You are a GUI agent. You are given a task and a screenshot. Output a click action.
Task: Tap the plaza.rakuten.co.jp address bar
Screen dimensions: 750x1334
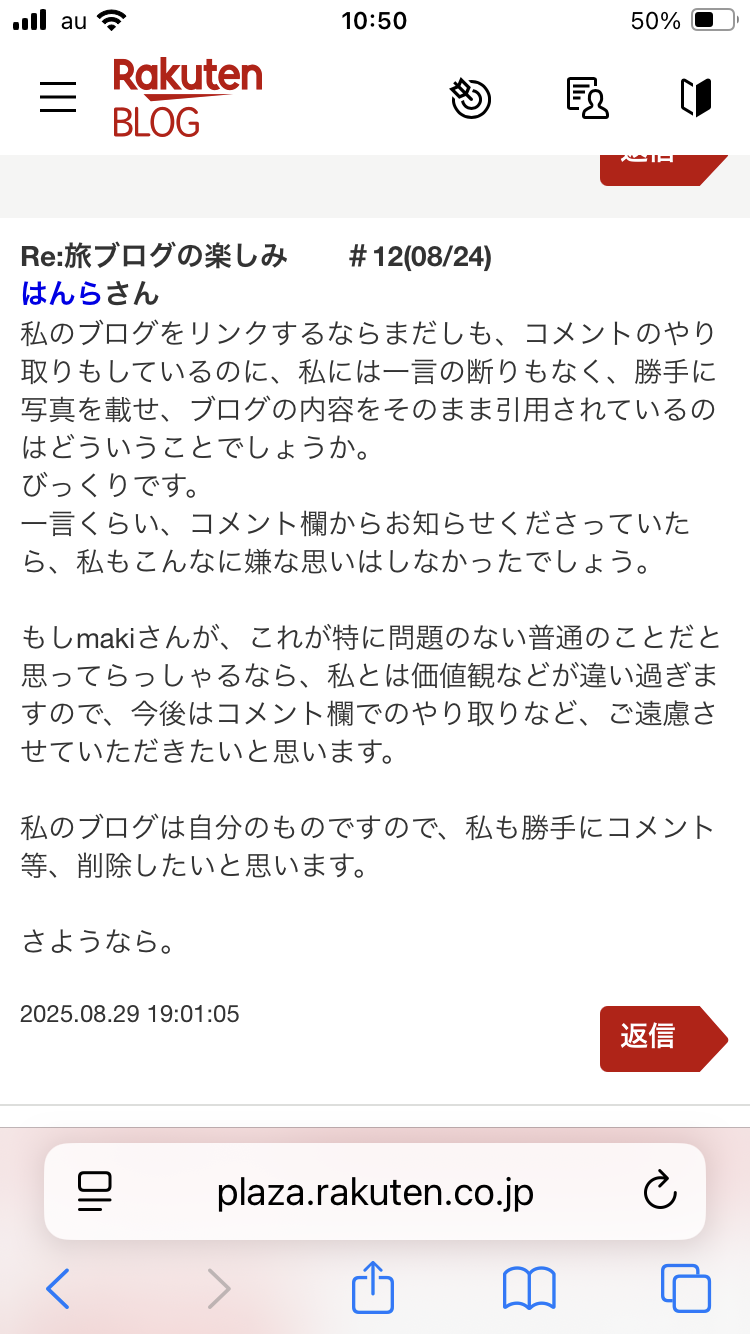[375, 1192]
